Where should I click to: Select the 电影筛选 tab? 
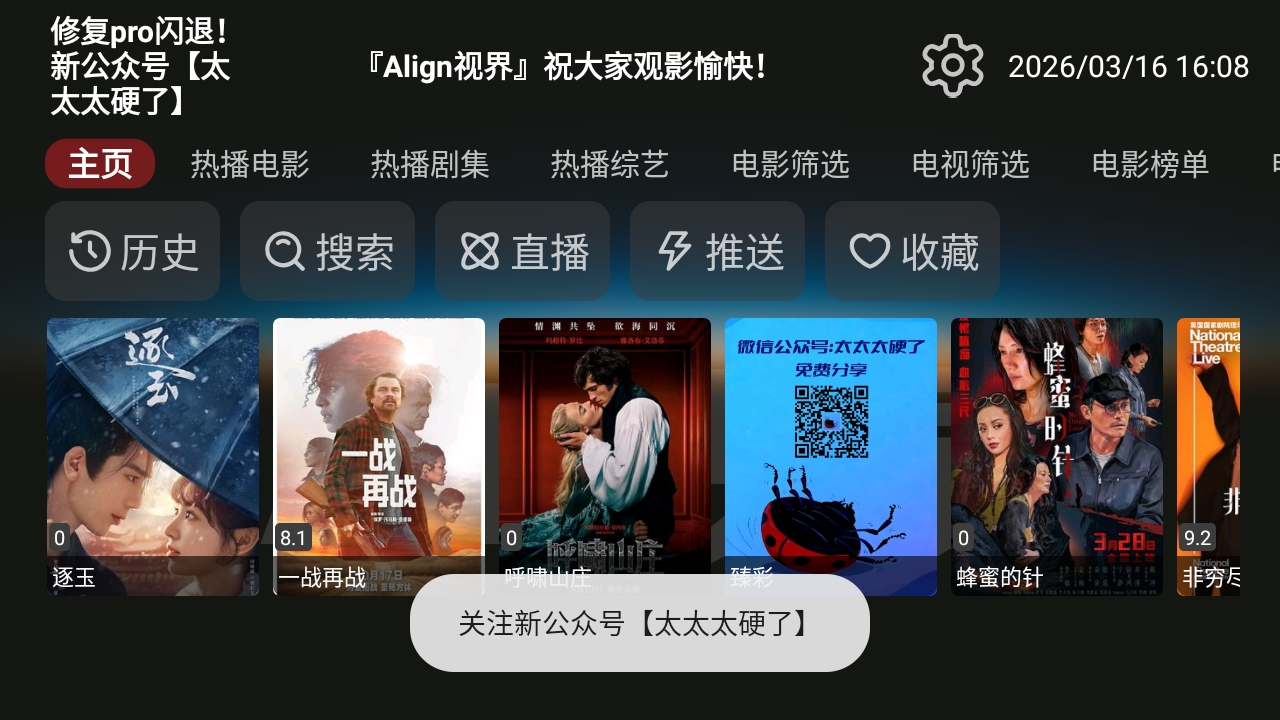tap(790, 164)
